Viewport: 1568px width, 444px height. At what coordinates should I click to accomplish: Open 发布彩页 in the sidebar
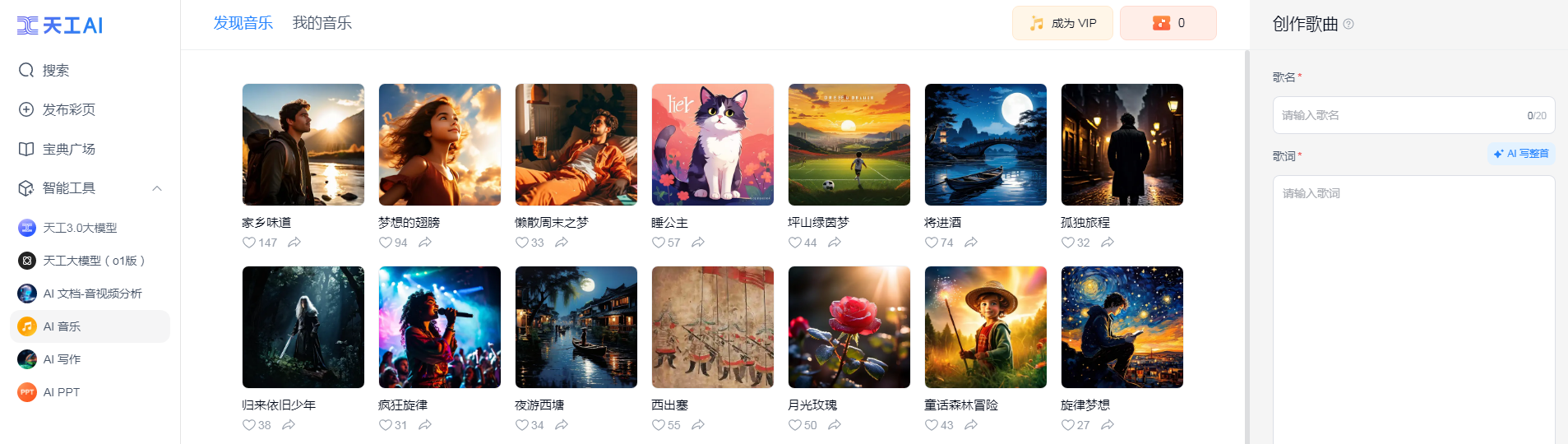pos(68,109)
